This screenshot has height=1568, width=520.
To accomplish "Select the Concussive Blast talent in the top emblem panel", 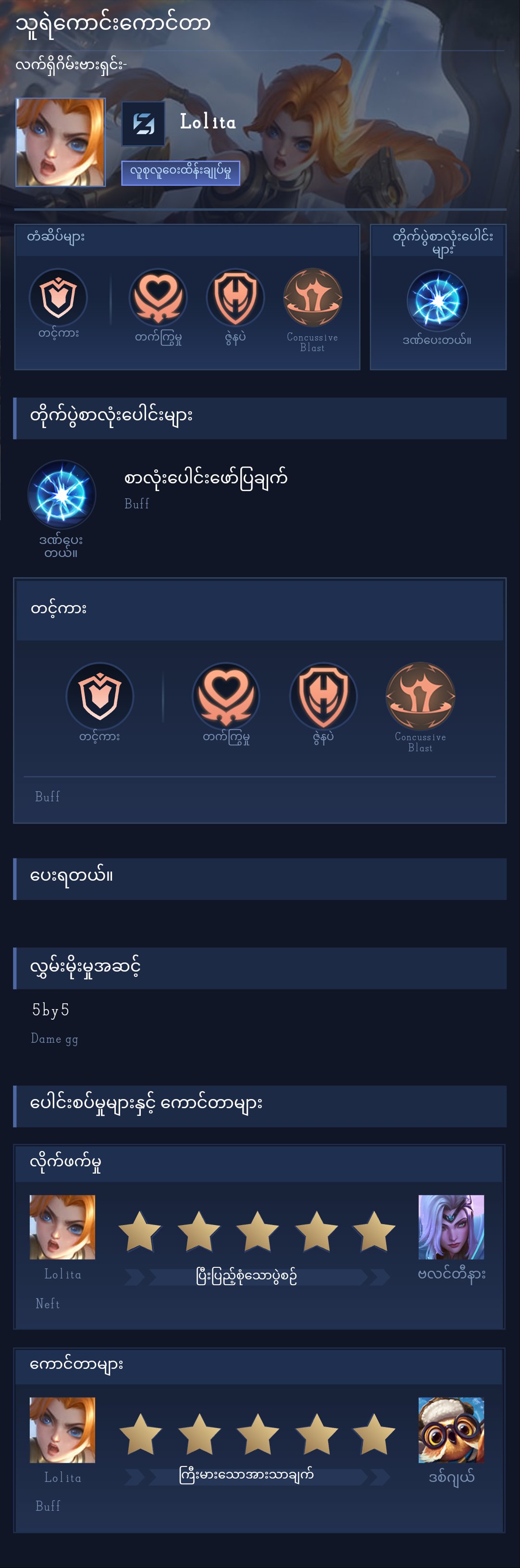I will [312, 298].
